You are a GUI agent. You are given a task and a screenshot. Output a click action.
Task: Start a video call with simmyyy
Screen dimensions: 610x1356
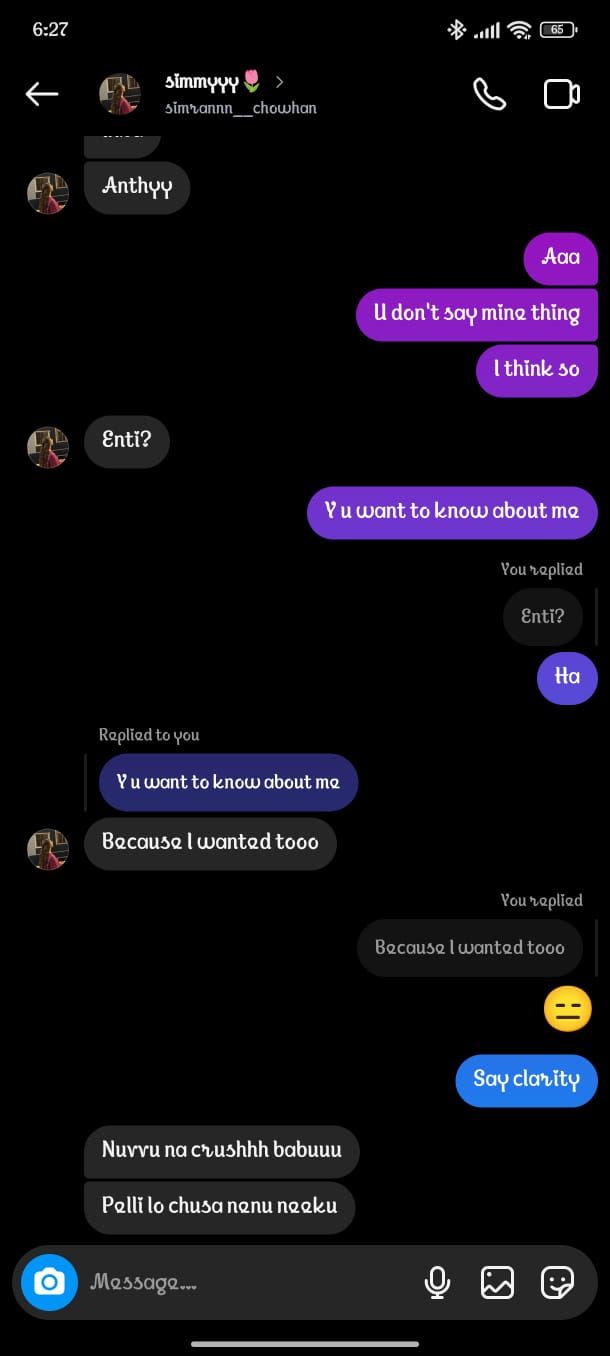point(561,94)
